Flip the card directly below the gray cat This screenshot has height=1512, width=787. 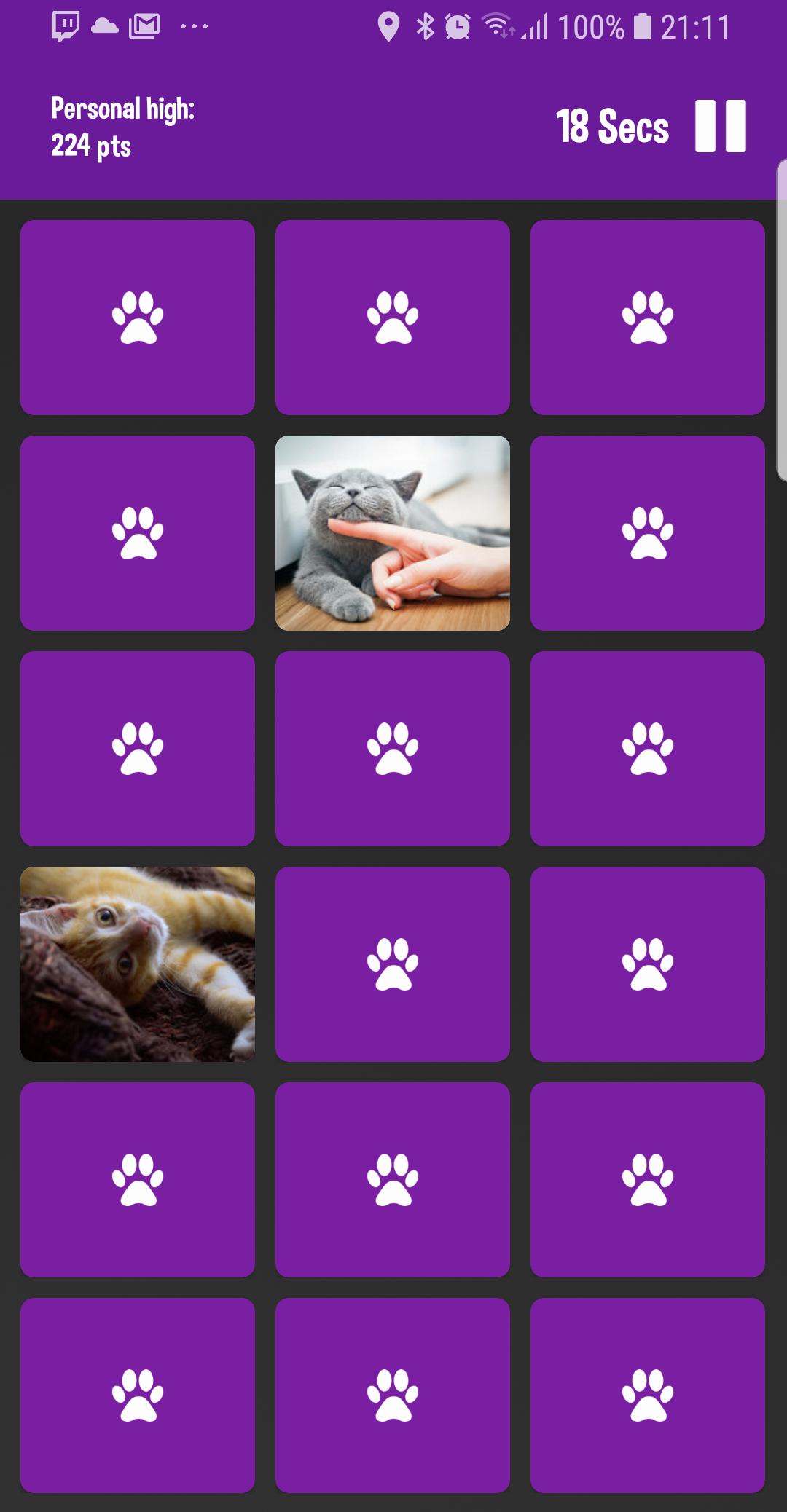(393, 749)
